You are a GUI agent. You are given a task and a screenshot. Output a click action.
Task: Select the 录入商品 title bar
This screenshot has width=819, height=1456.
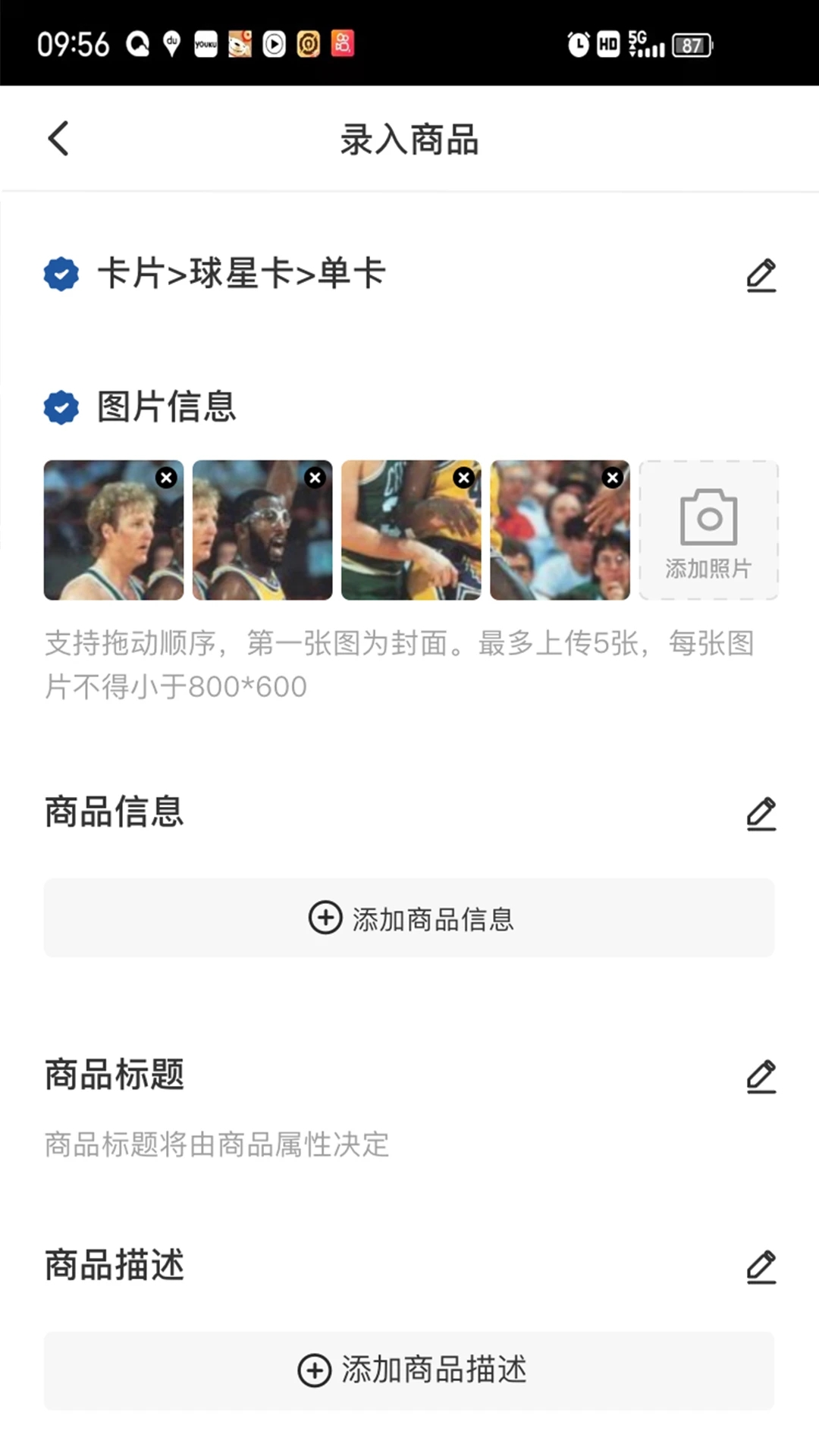pyautogui.click(x=409, y=140)
